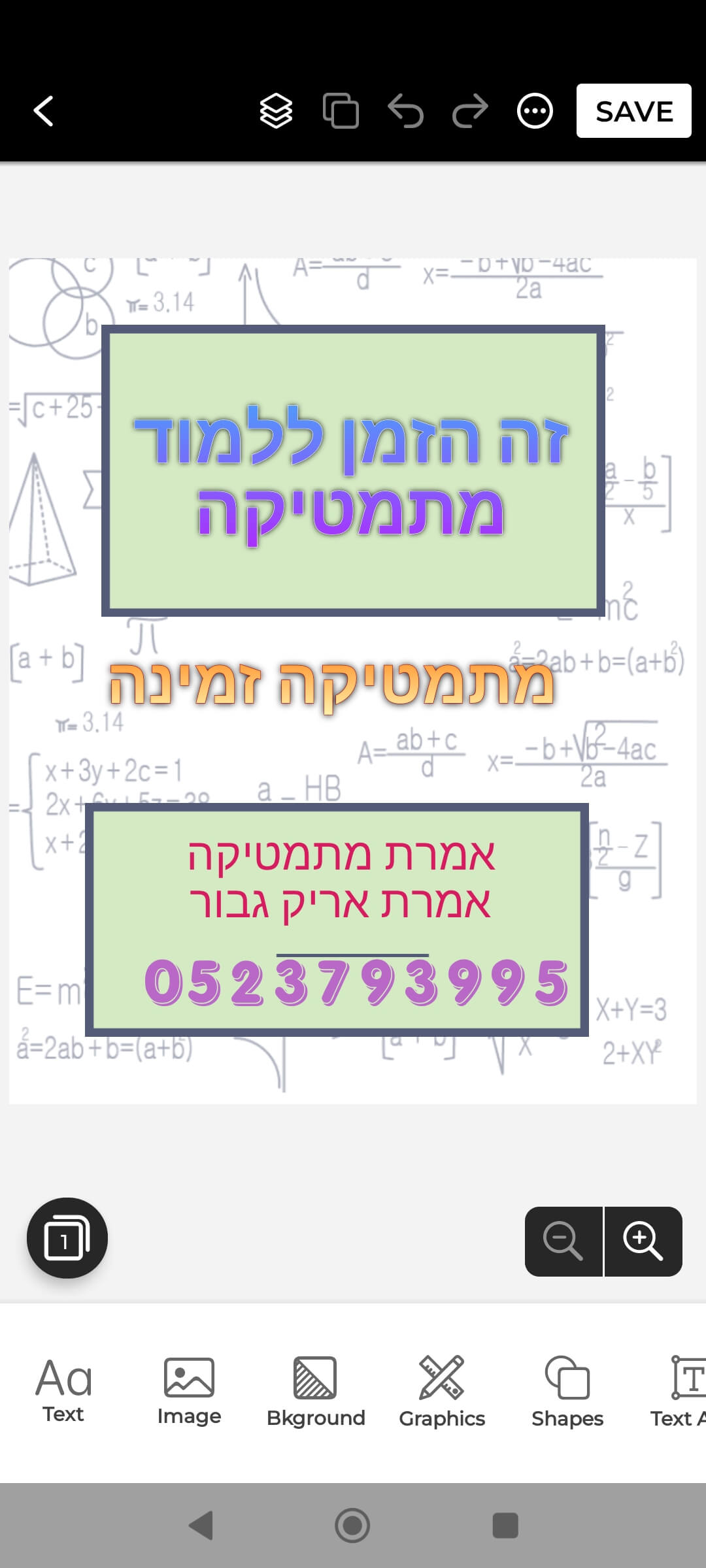706x1568 pixels.
Task: Open the Graphics tool
Action: coord(442,1391)
